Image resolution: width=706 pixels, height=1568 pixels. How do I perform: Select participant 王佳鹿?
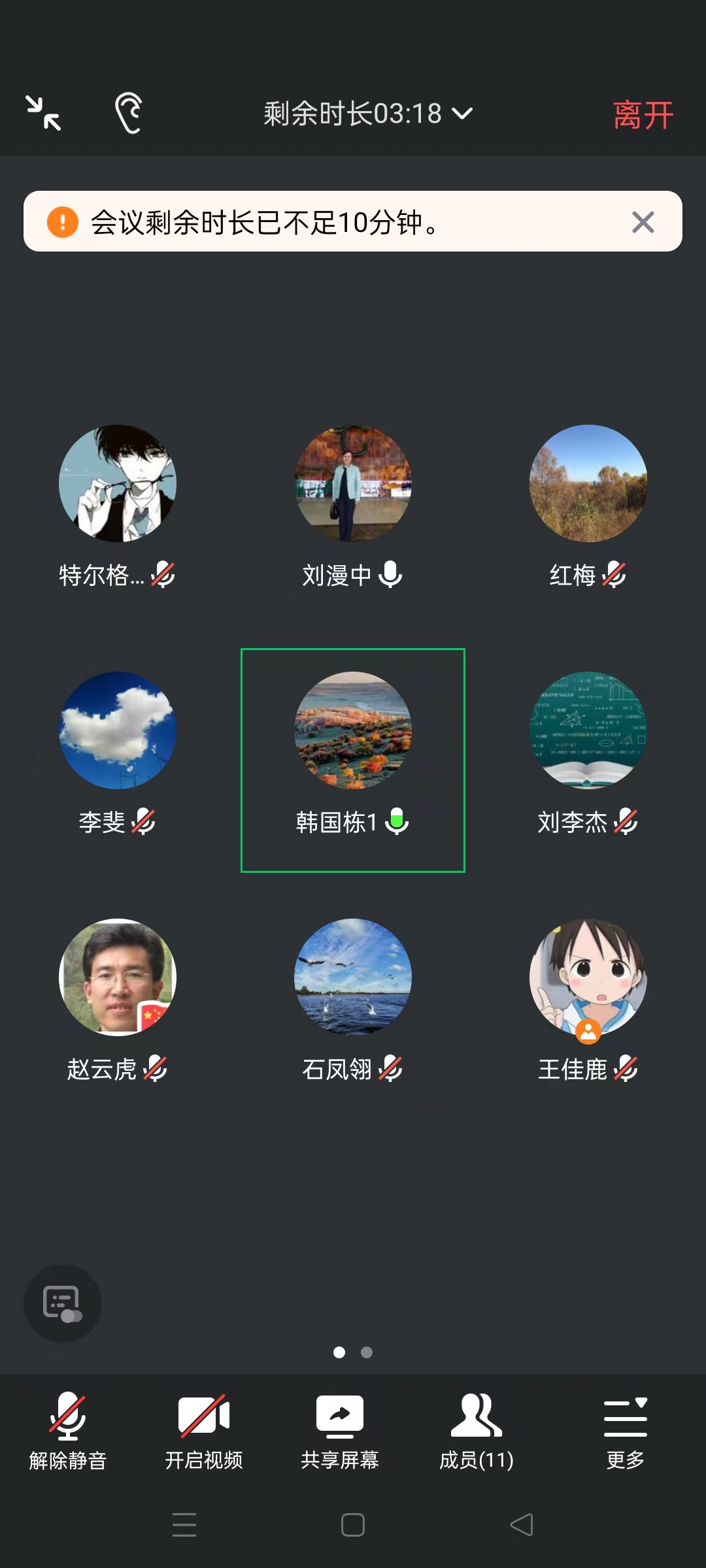click(x=588, y=977)
